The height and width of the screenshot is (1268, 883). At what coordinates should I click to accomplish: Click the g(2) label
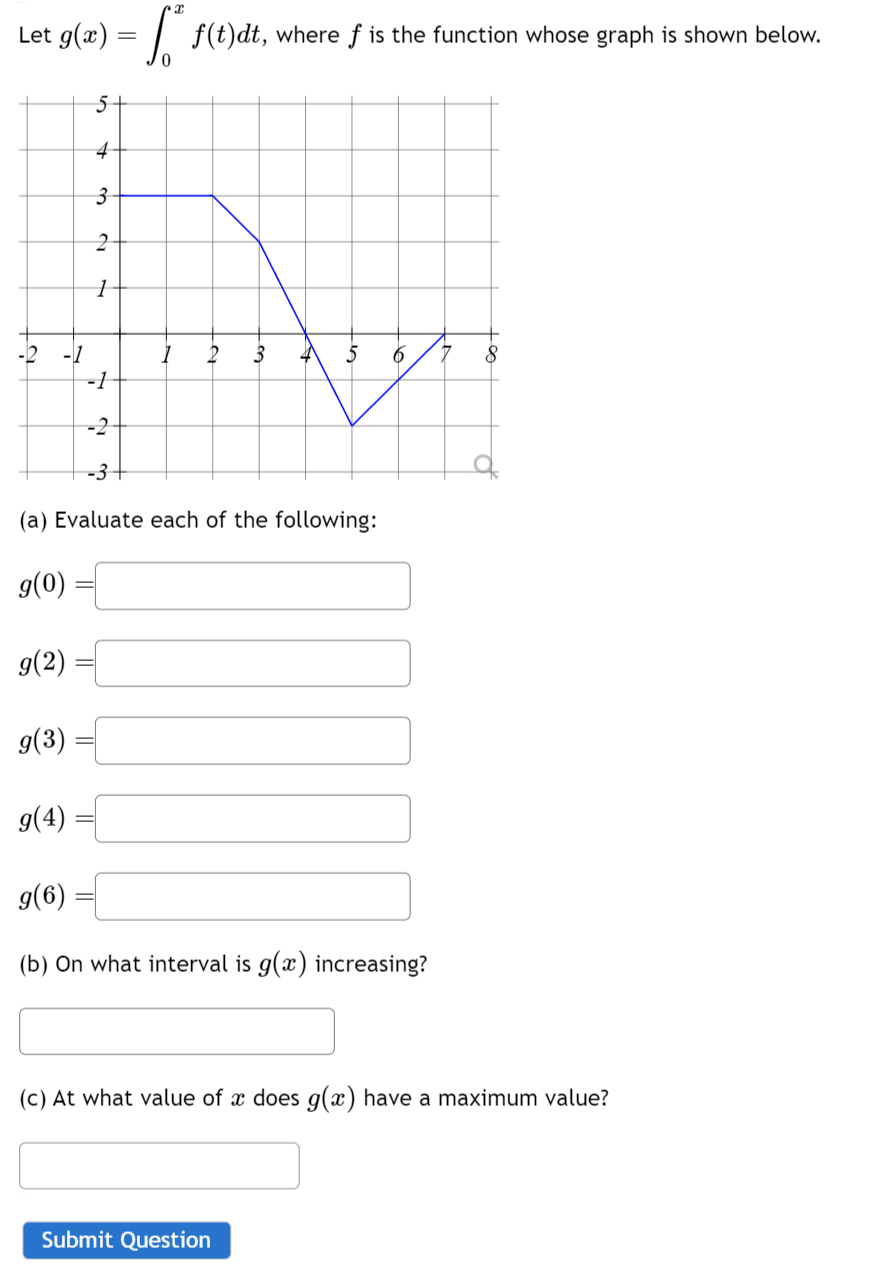click(45, 663)
